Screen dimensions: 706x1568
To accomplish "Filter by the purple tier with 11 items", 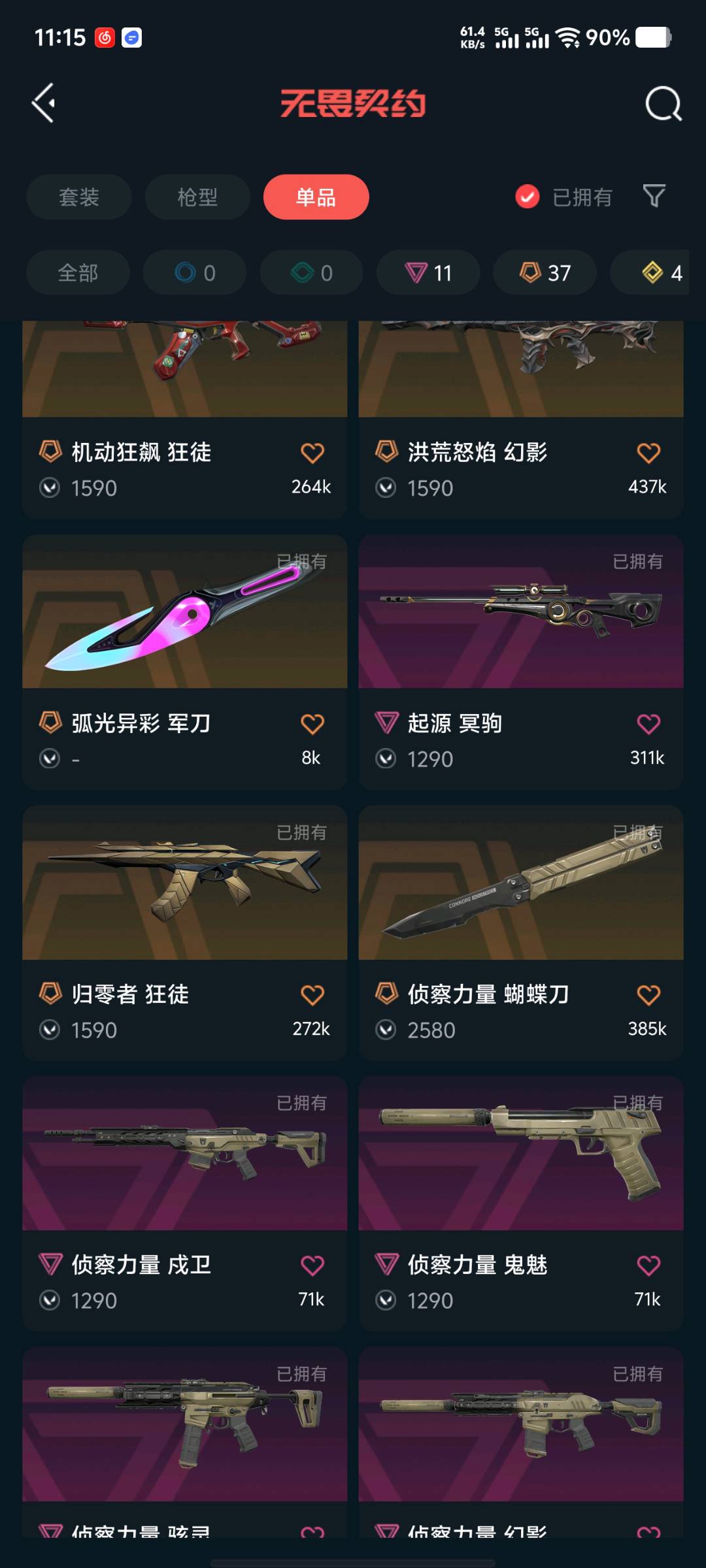I will click(428, 272).
